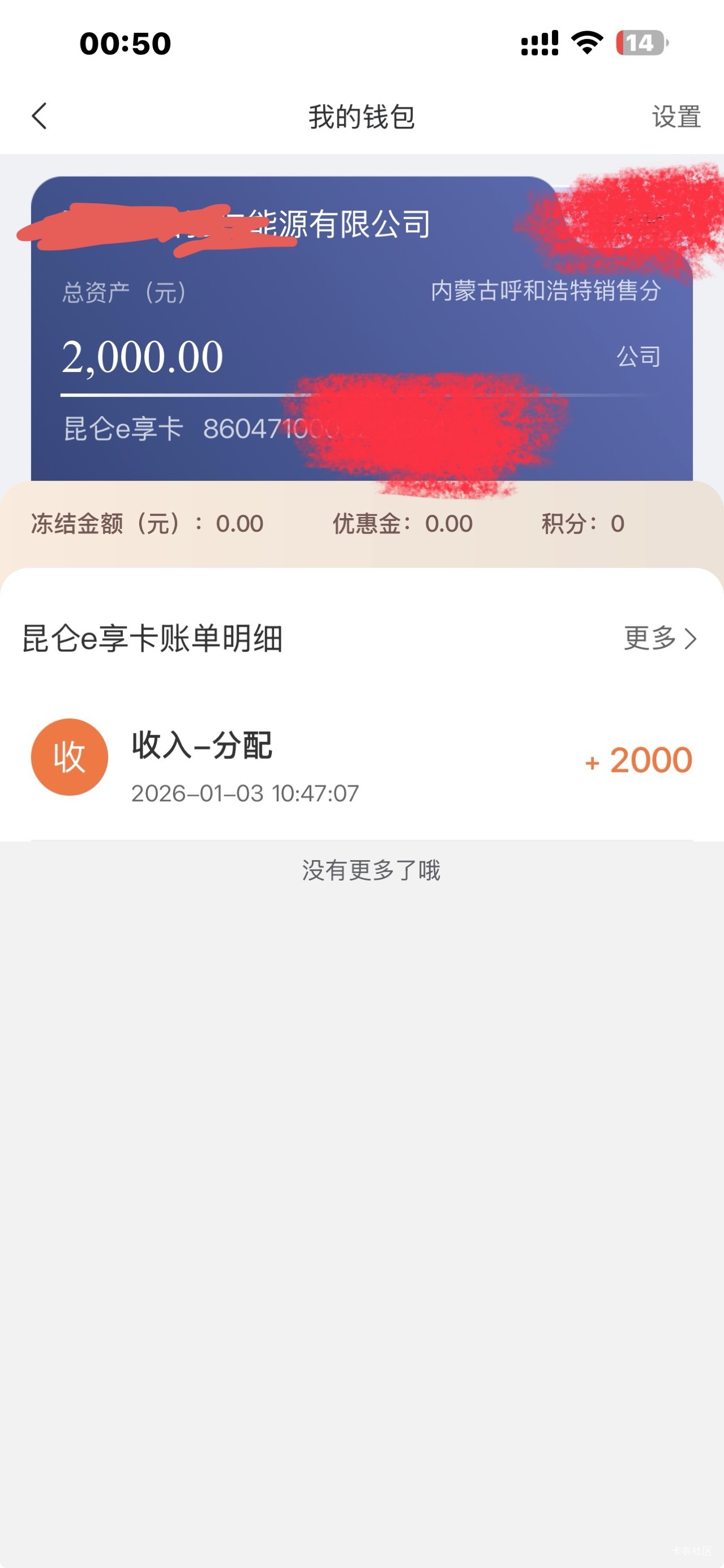
Task: Go back from 我的钱包
Action: tap(40, 116)
